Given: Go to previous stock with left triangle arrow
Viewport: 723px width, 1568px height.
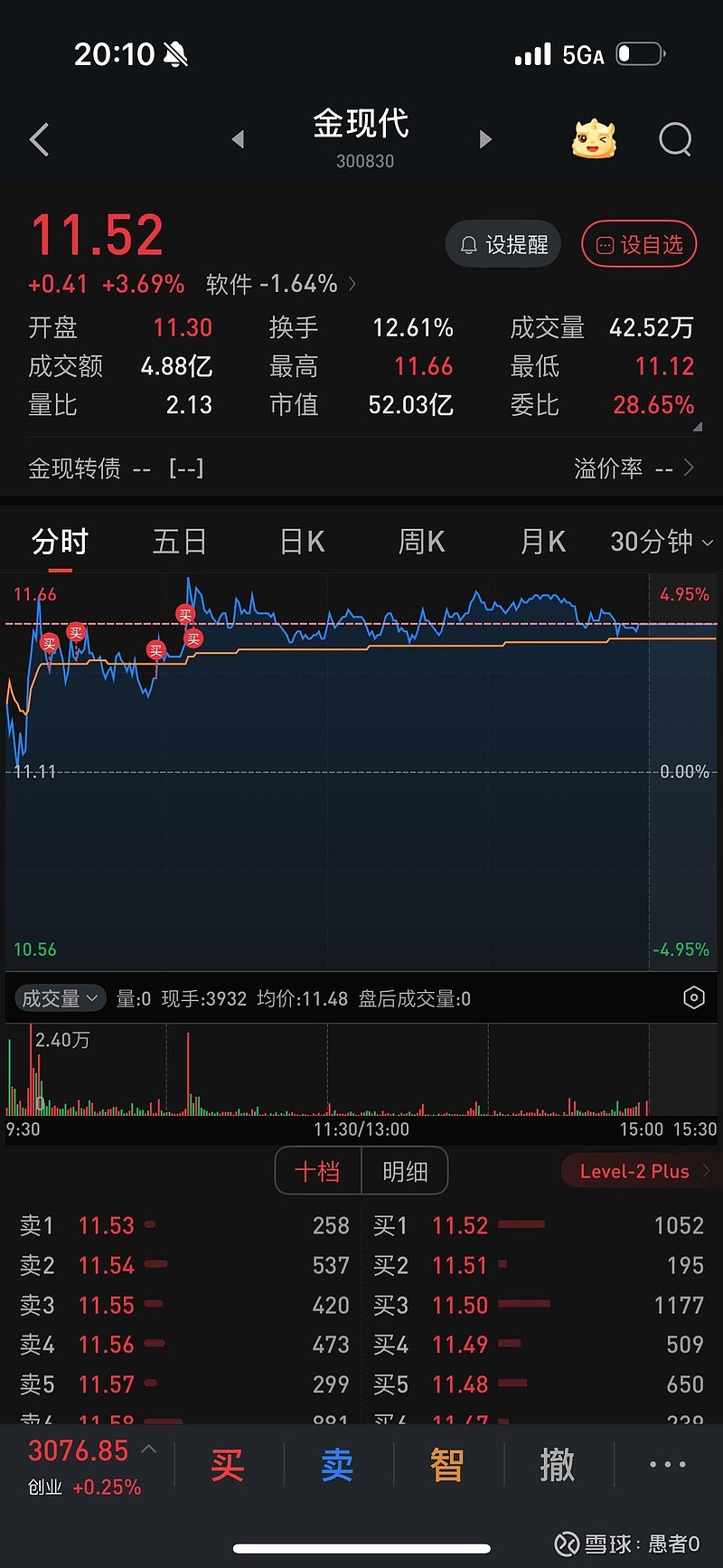Looking at the screenshot, I should coord(238,139).
